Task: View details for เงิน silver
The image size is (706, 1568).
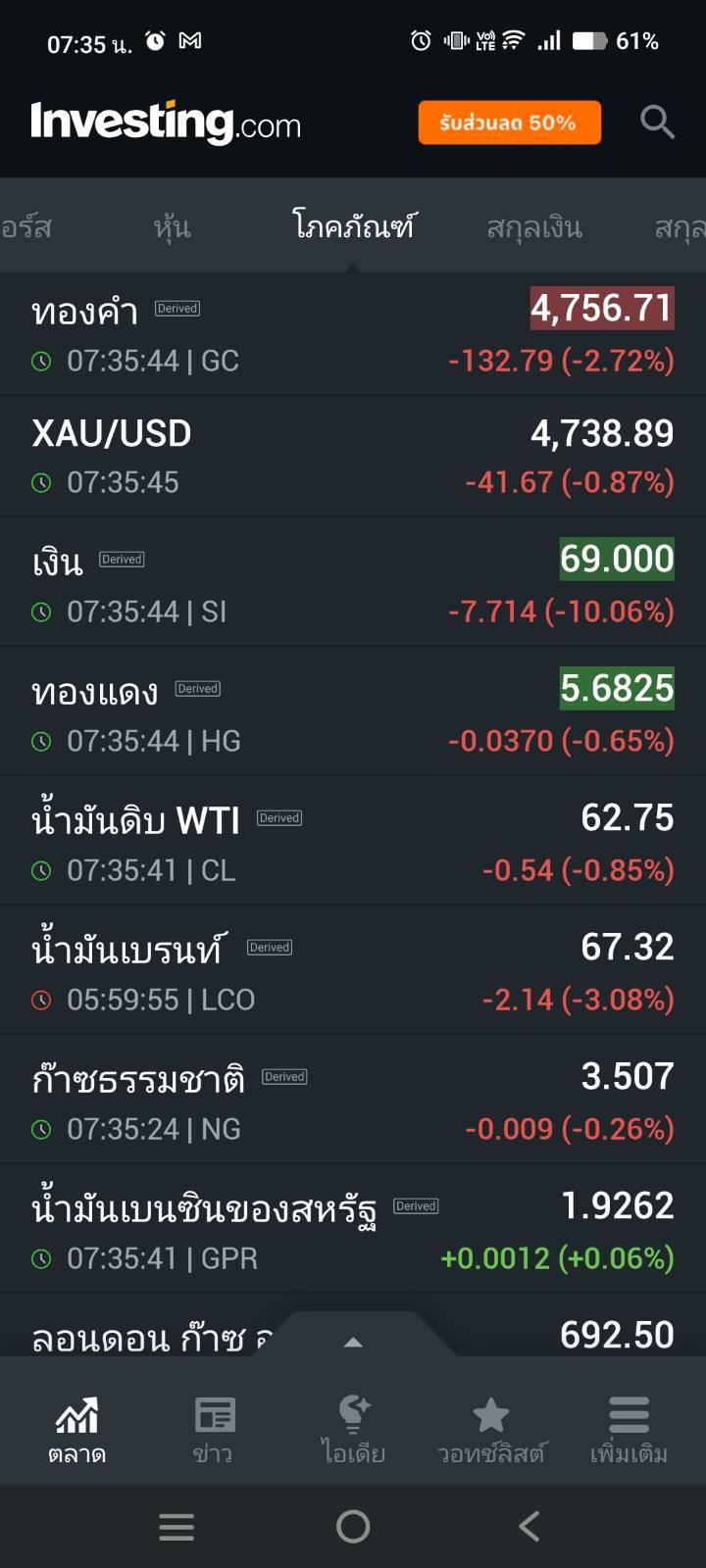Action: tap(353, 583)
